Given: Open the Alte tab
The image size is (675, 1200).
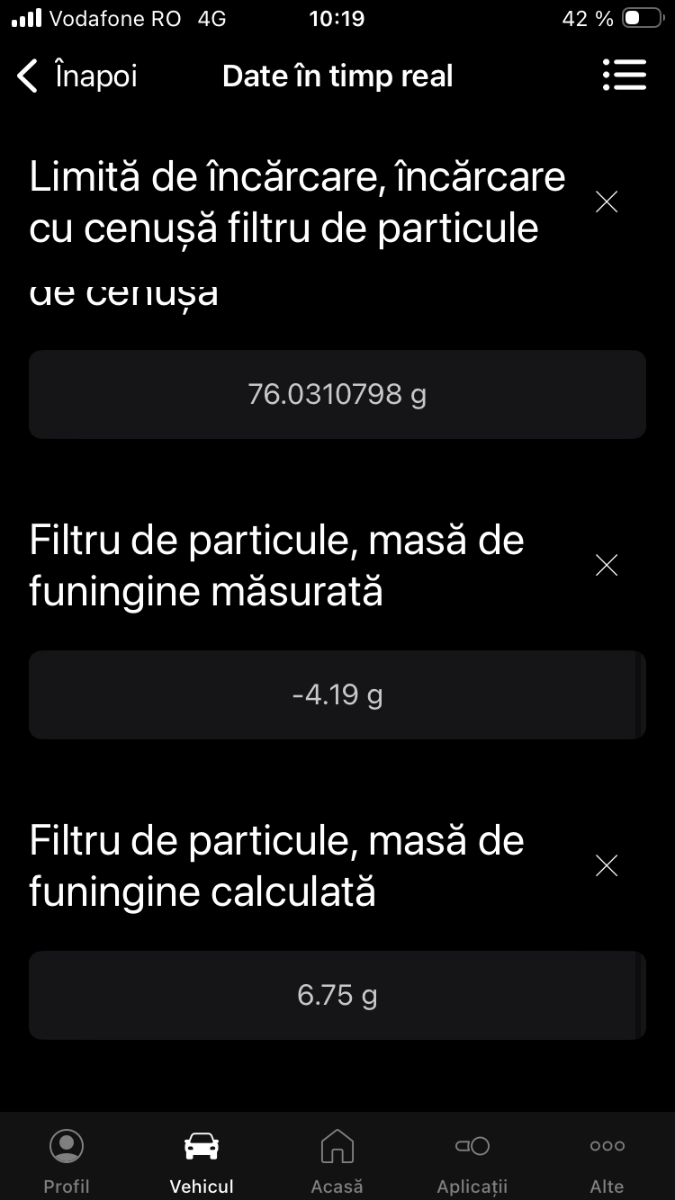Looking at the screenshot, I should (x=607, y=1160).
